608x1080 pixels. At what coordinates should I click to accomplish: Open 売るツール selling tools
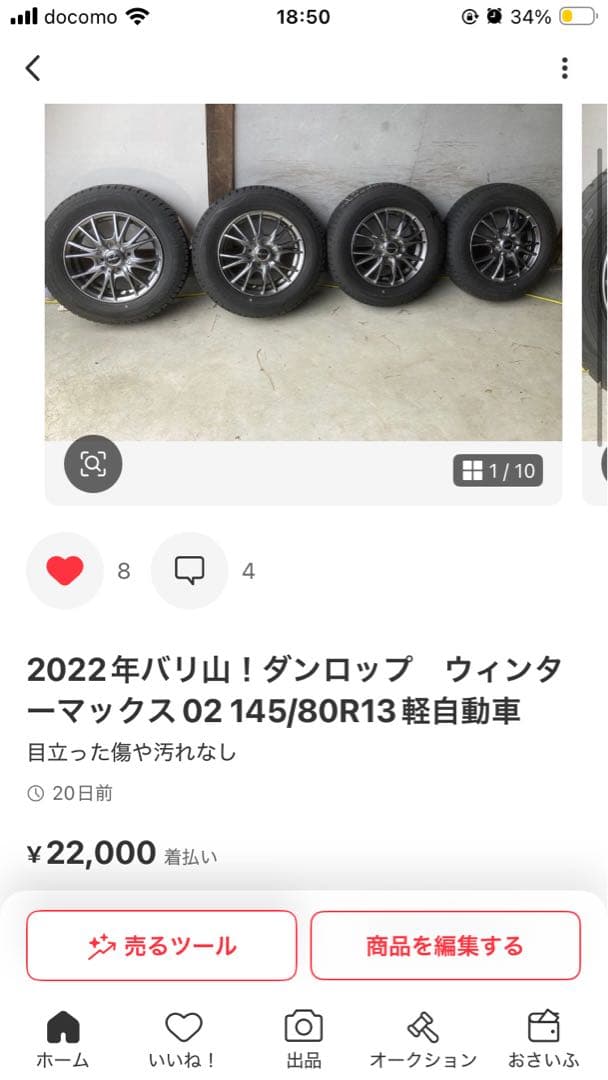(x=162, y=945)
